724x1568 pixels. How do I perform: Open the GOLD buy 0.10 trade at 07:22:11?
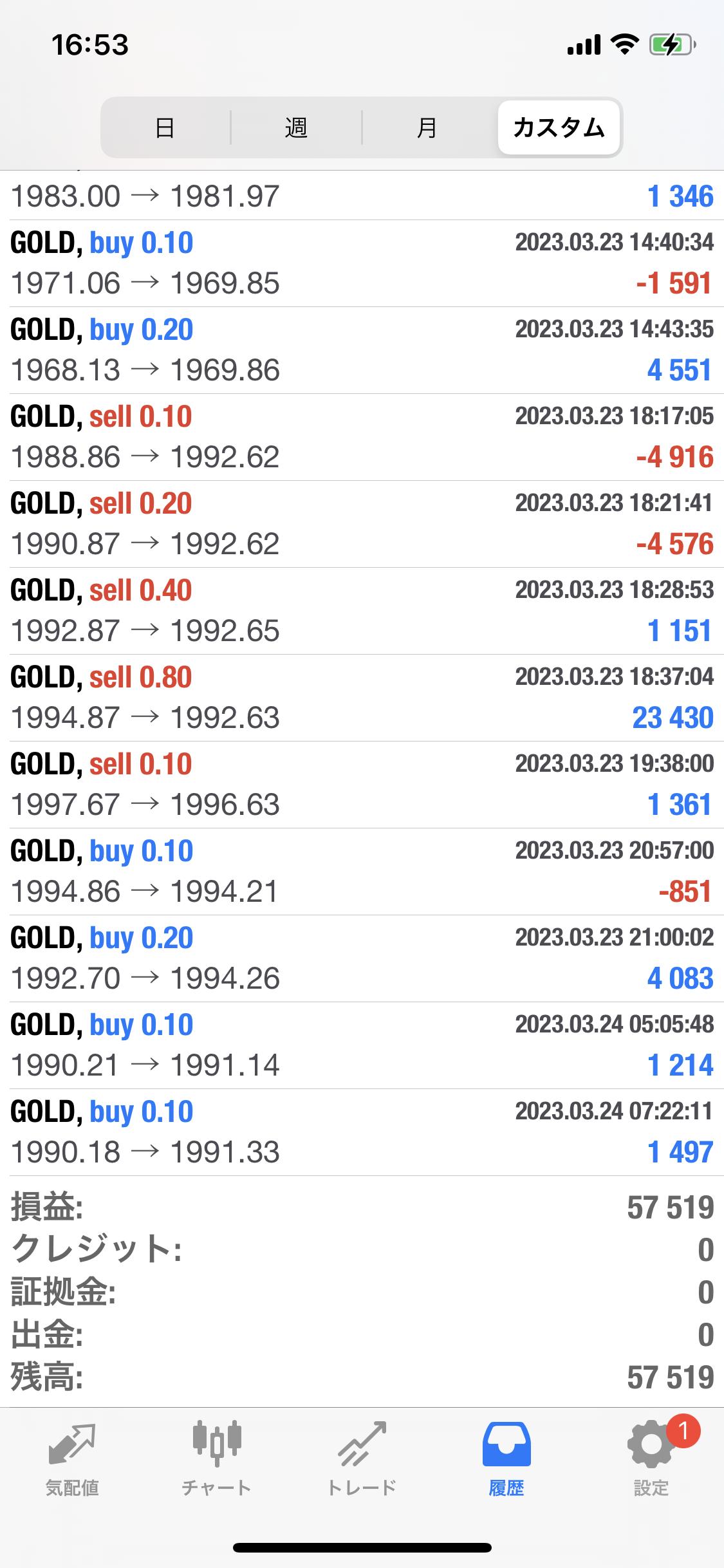362,1132
